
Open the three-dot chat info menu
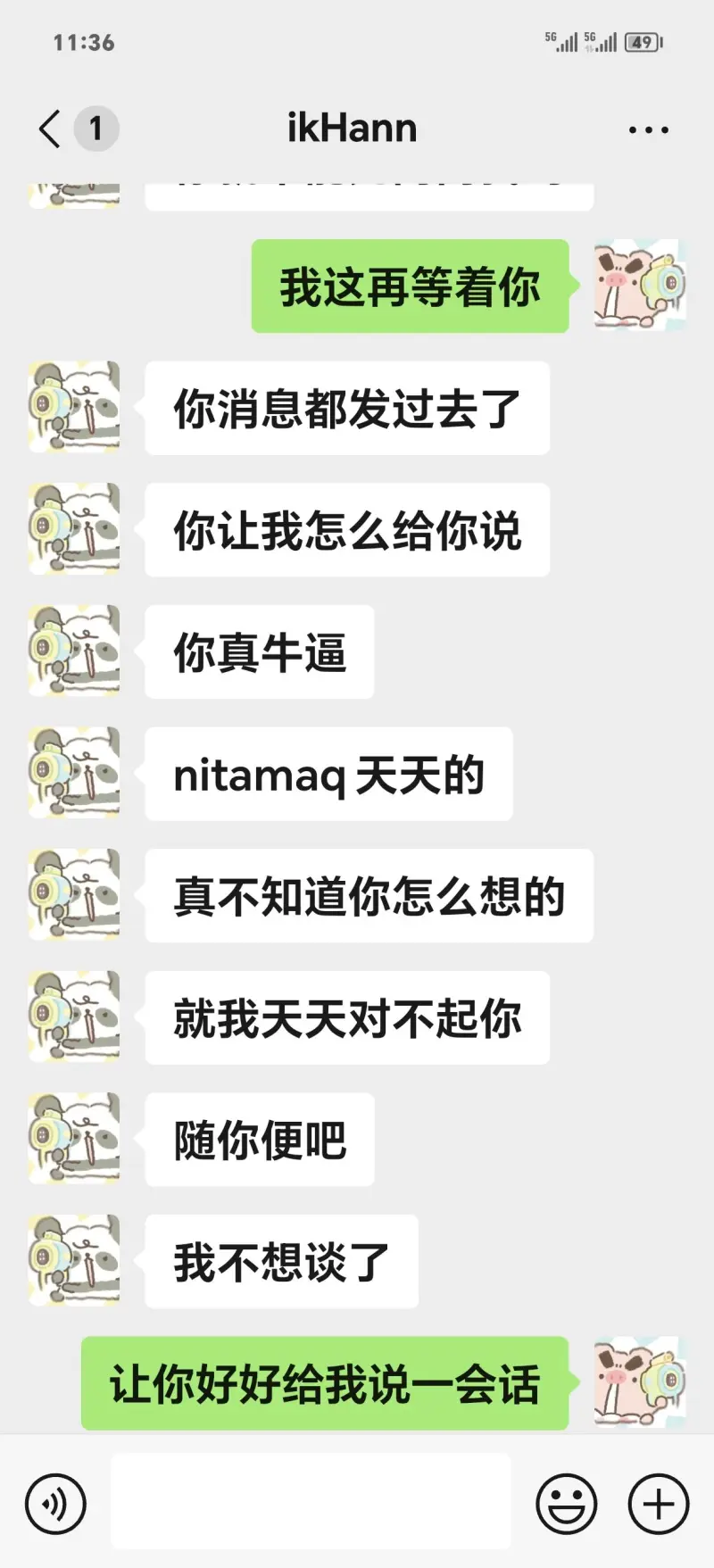[x=649, y=130]
